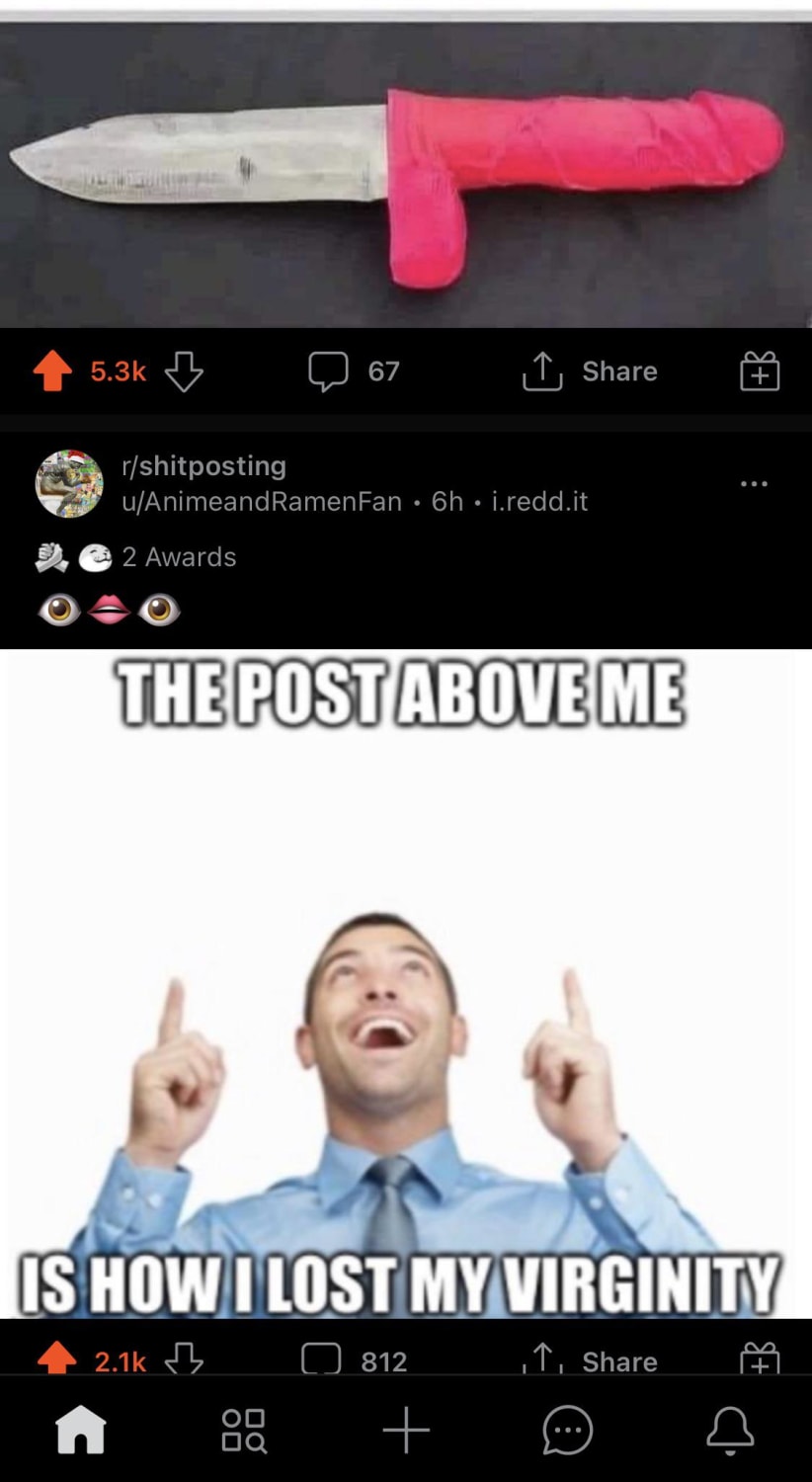Upvote the post with 2.1k votes
The width and height of the screenshot is (812, 1482).
point(56,1360)
